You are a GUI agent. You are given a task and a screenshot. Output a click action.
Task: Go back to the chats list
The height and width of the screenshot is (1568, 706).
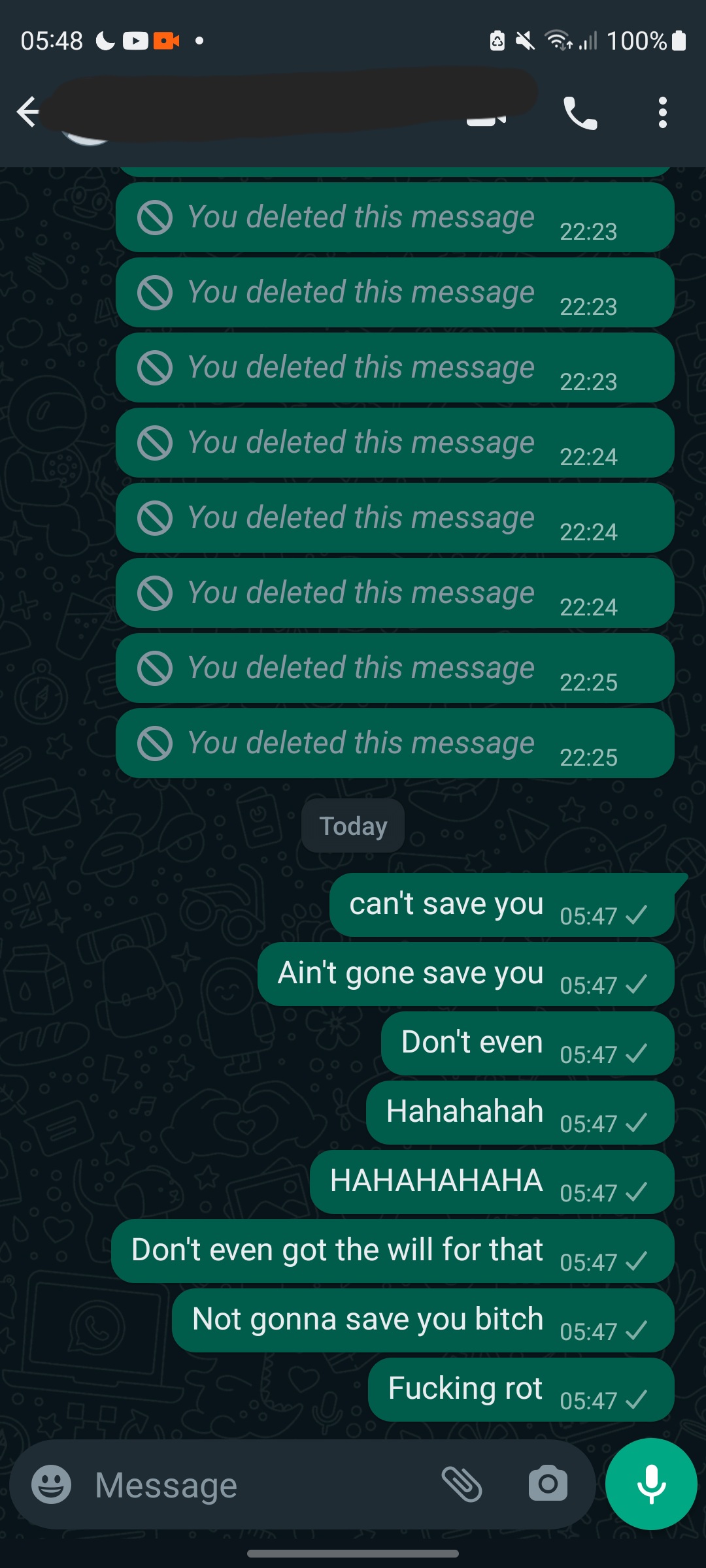pyautogui.click(x=27, y=112)
